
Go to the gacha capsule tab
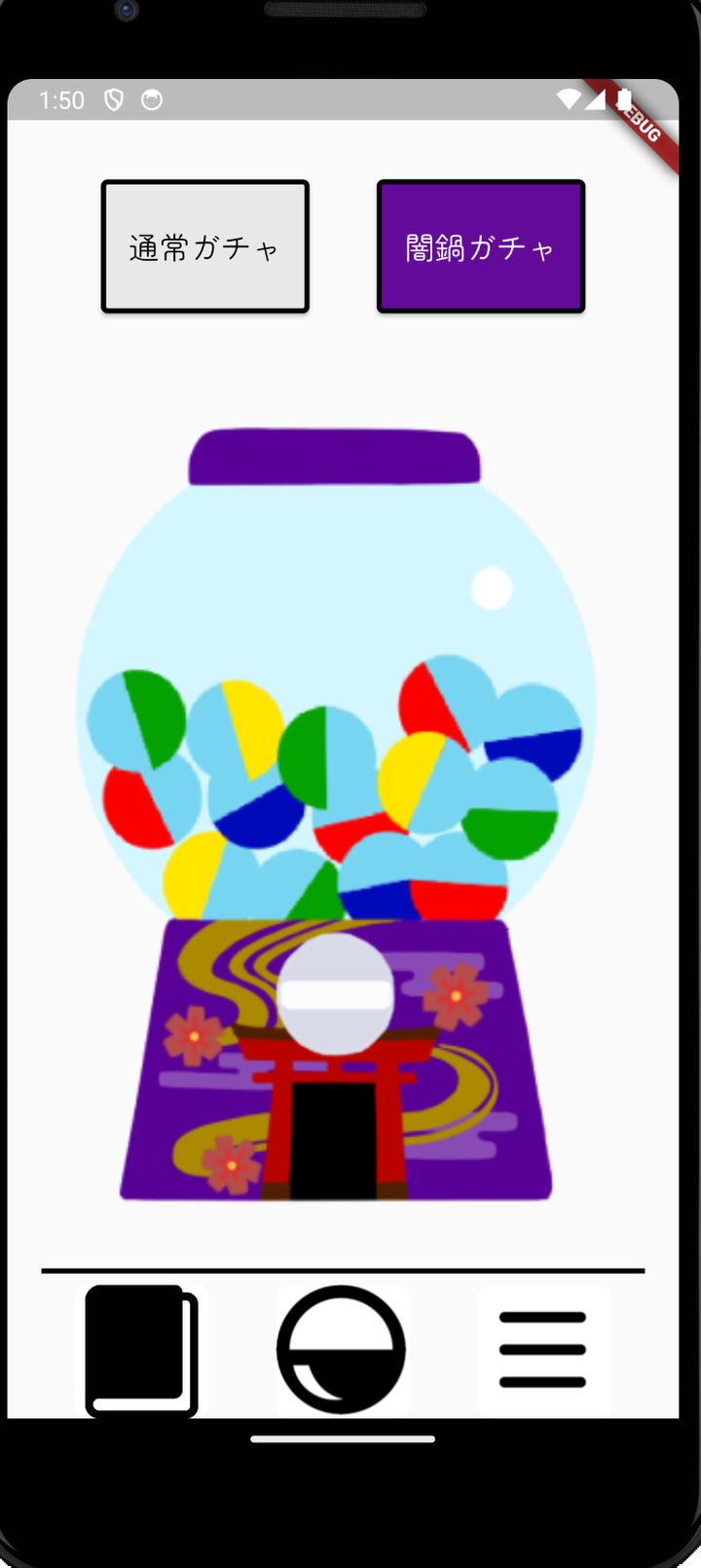click(x=342, y=1350)
